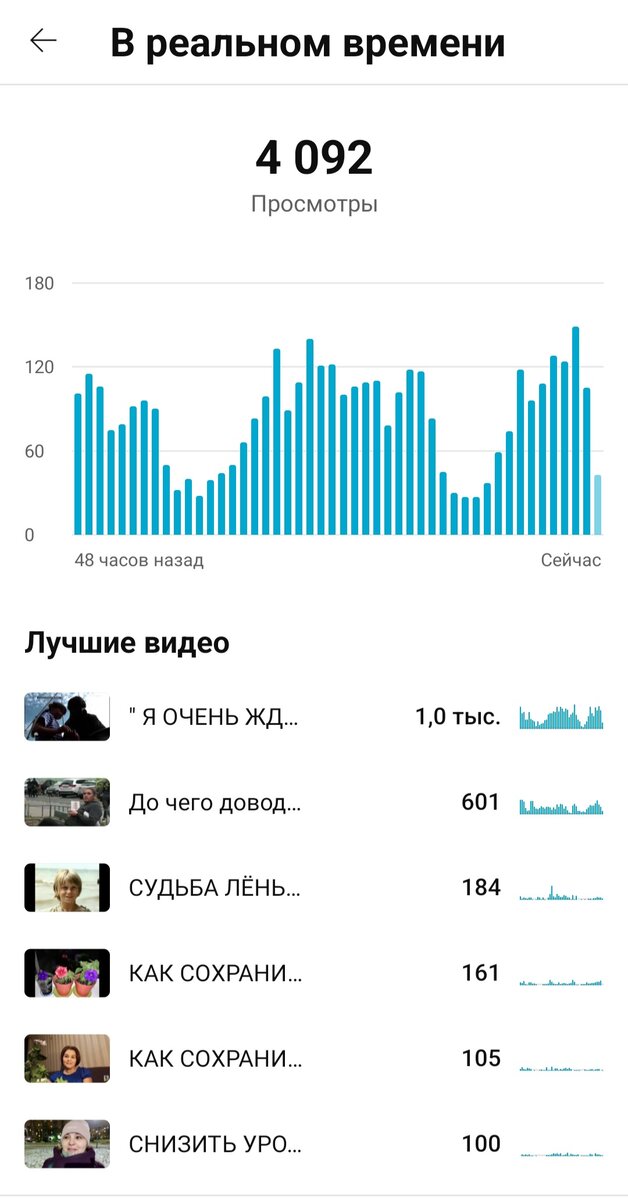Go back using the arrow icon

coord(43,42)
